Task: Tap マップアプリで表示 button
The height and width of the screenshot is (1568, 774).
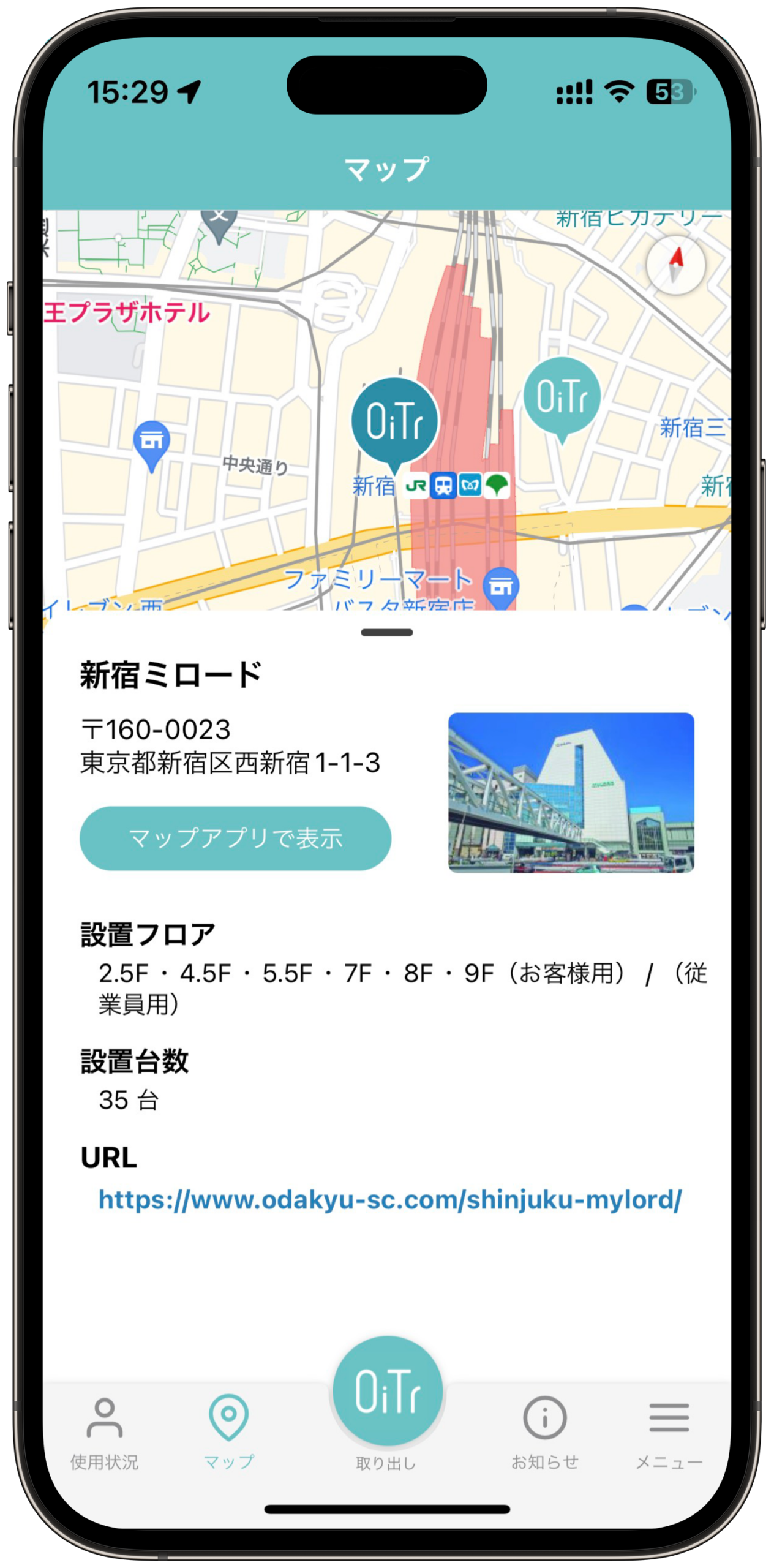Action: tap(236, 839)
